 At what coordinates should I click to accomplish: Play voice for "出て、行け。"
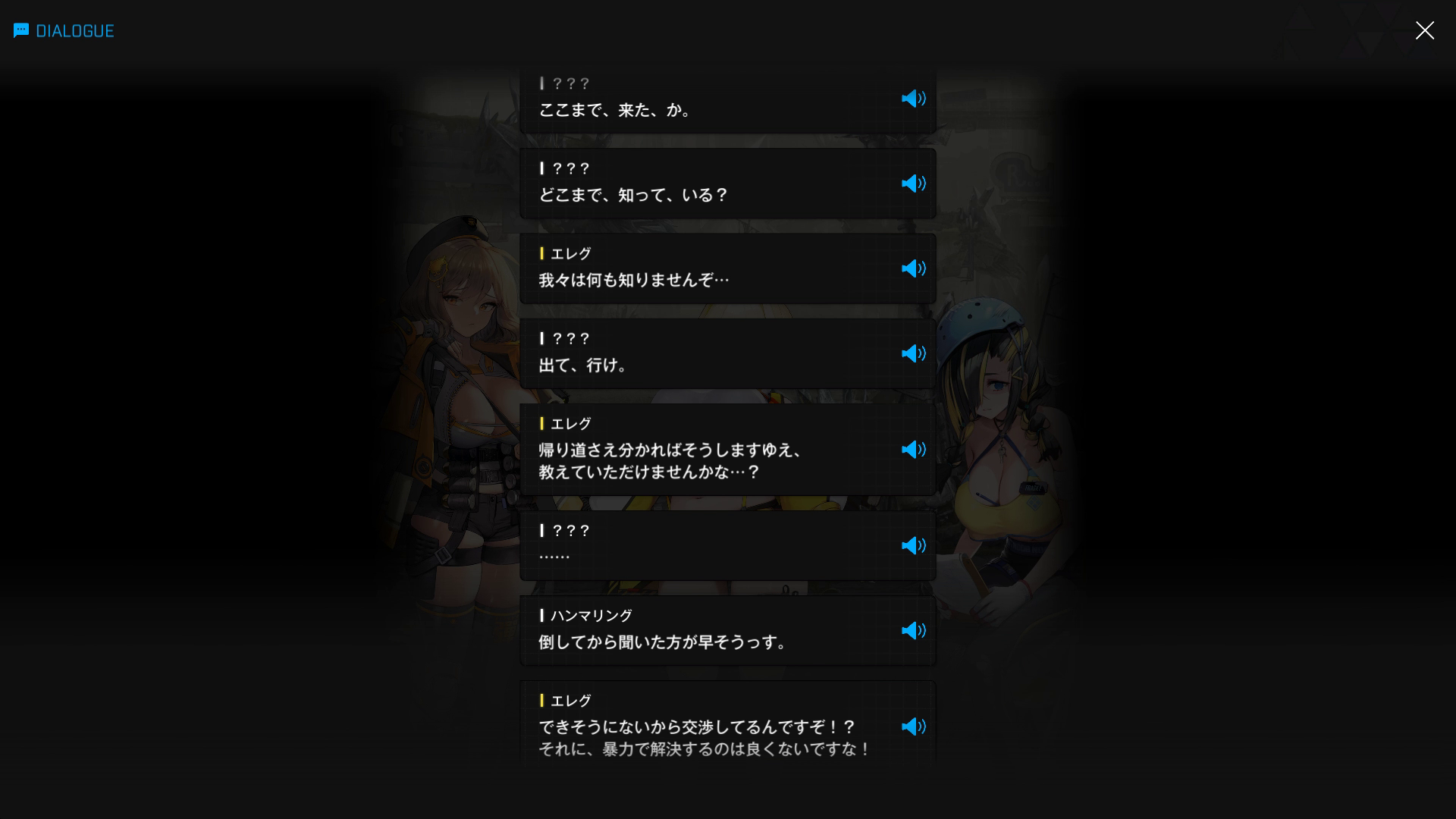(x=913, y=353)
